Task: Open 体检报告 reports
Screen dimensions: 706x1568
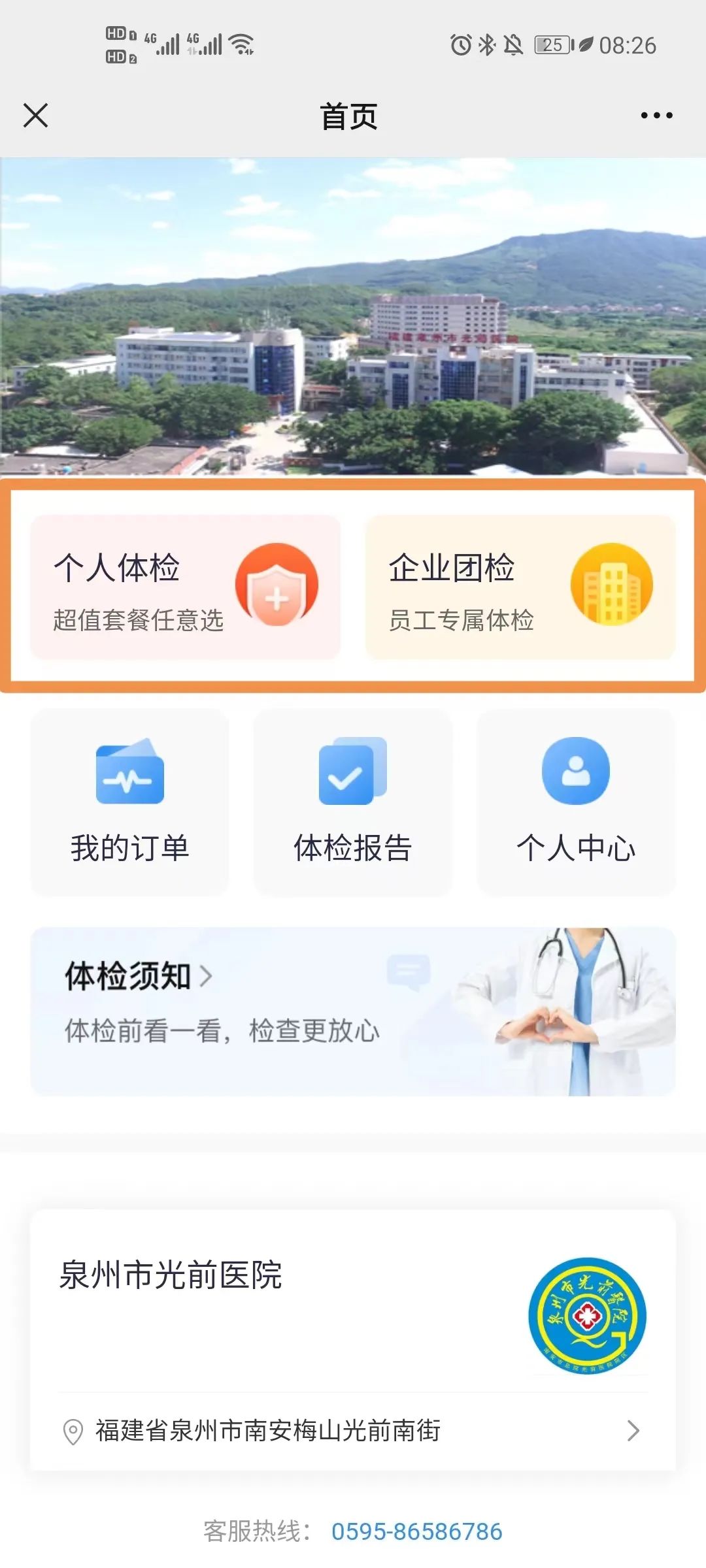Action: click(352, 802)
